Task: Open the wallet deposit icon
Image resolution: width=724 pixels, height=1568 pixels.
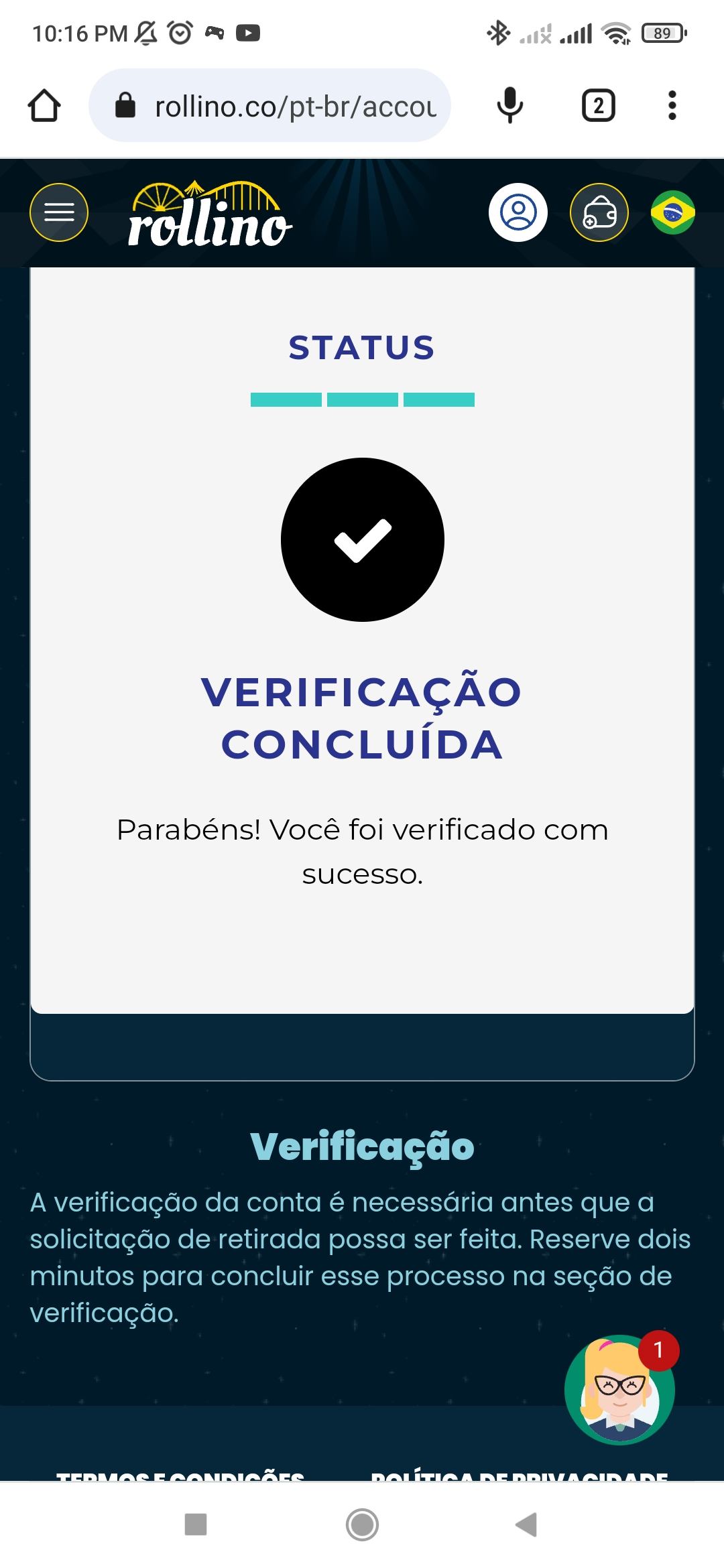Action: click(x=599, y=212)
